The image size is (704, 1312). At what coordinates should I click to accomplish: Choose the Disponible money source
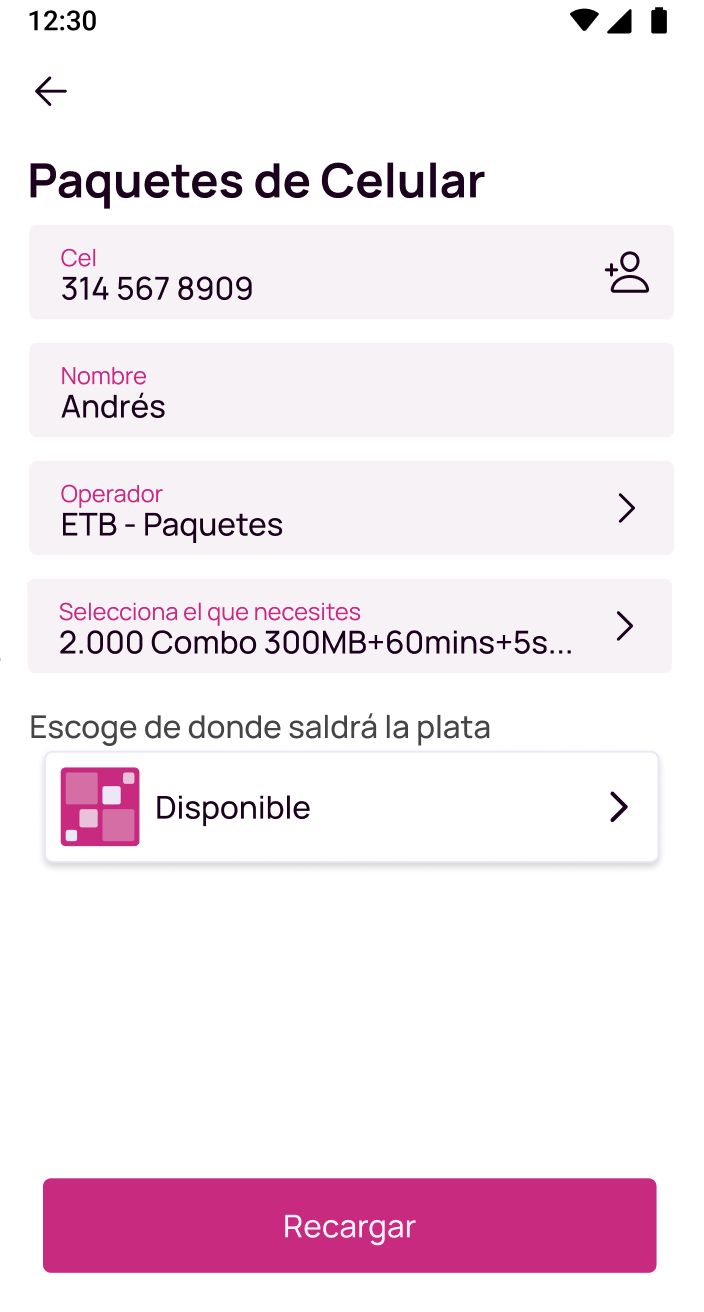point(351,807)
